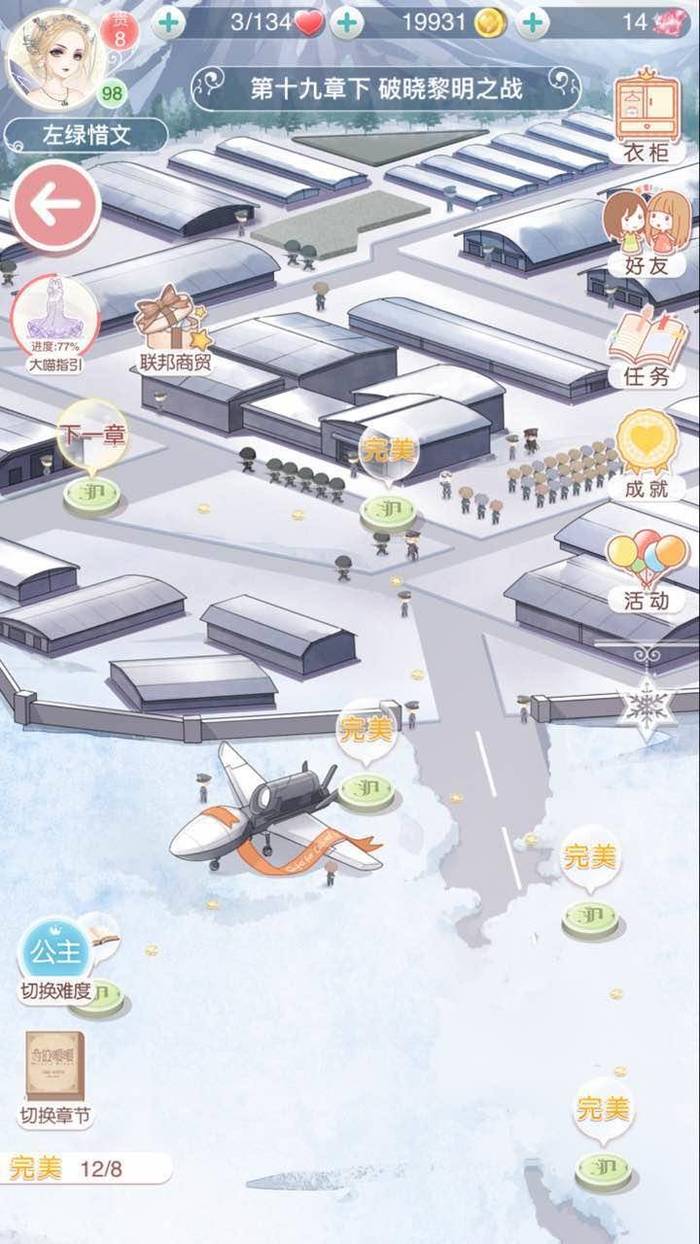Tap the pink back arrow button

pyautogui.click(x=55, y=205)
